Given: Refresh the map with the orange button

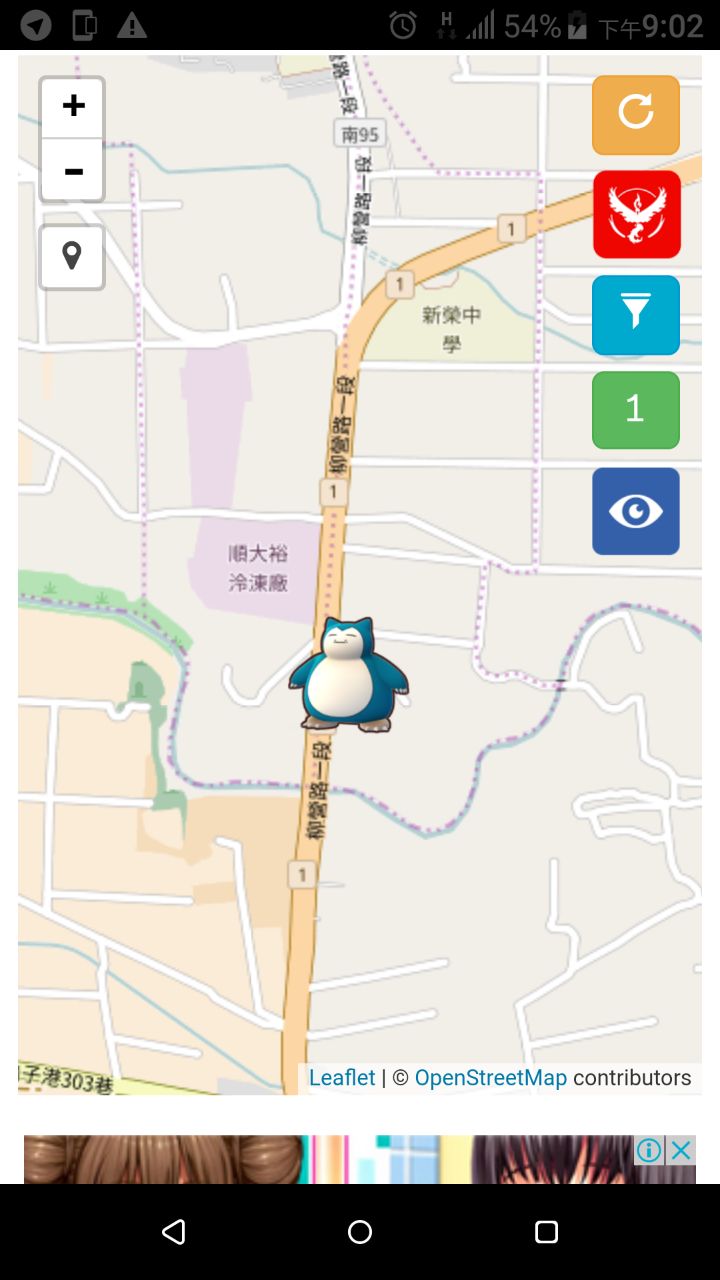Looking at the screenshot, I should pos(636,114).
